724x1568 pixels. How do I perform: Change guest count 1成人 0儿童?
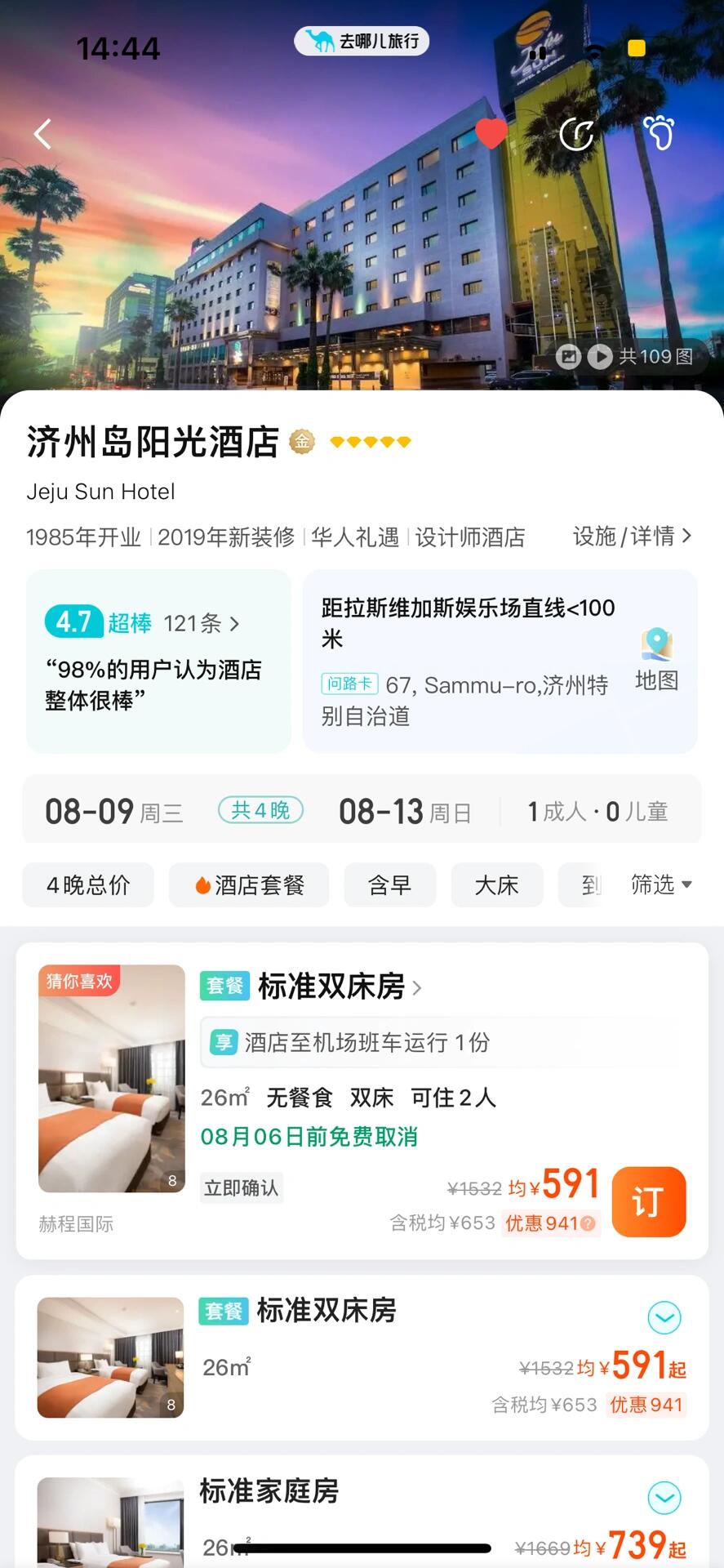pos(597,812)
